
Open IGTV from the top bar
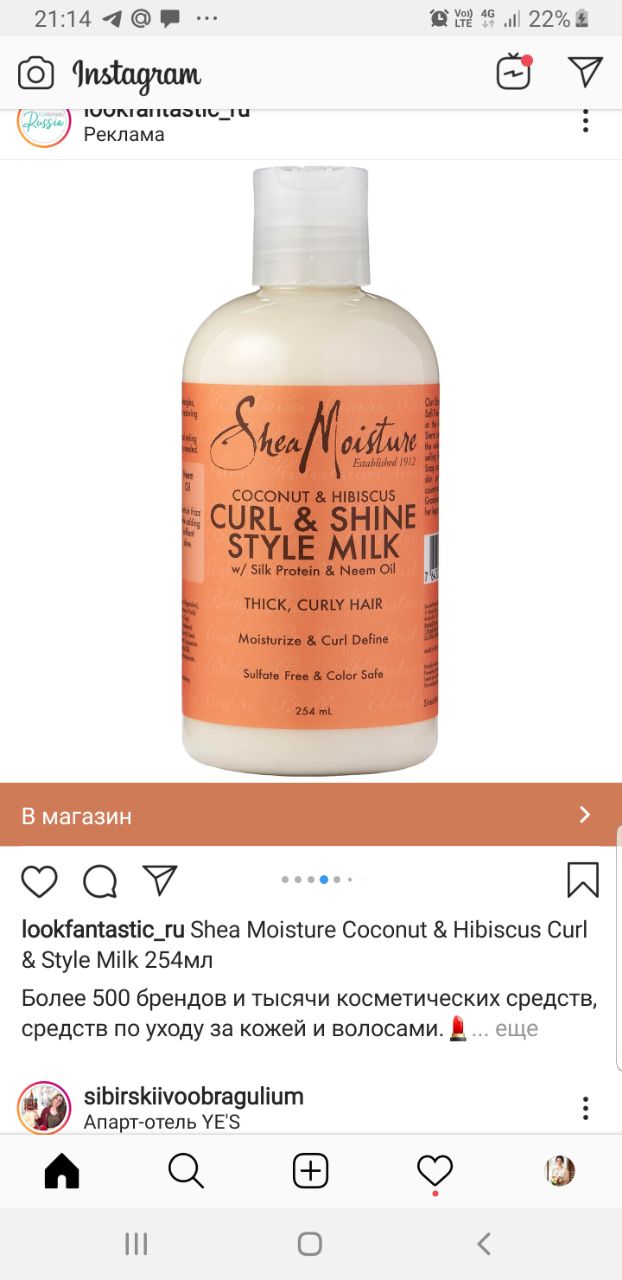(x=514, y=71)
